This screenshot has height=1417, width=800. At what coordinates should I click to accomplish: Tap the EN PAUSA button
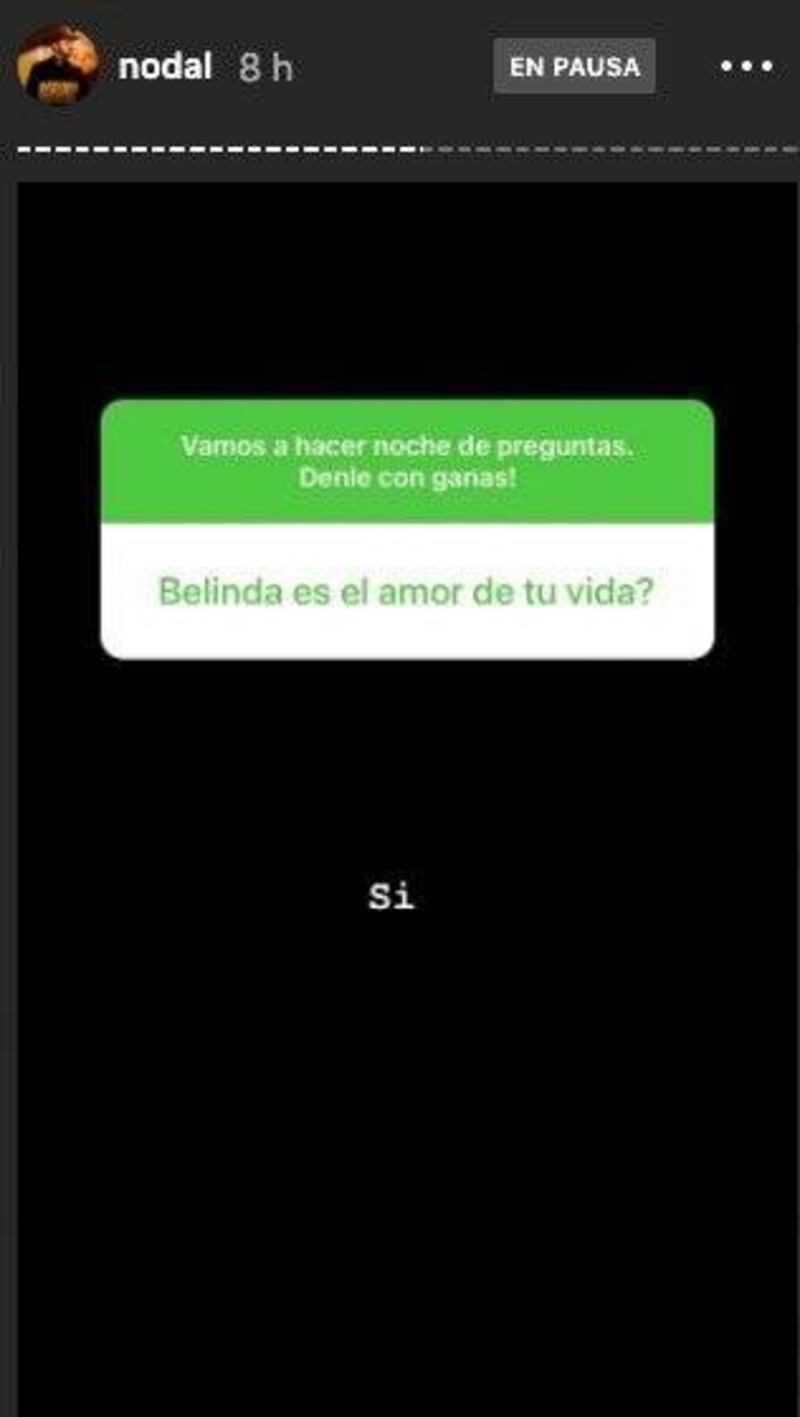[574, 67]
